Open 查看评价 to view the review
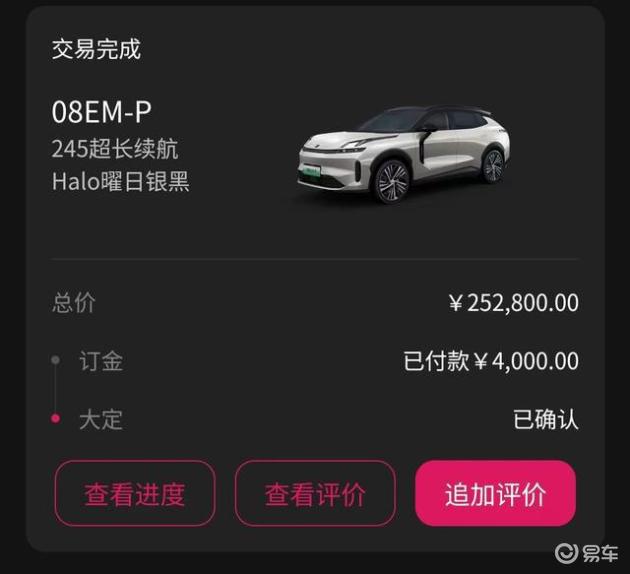This screenshot has height=574, width=630. [x=315, y=494]
